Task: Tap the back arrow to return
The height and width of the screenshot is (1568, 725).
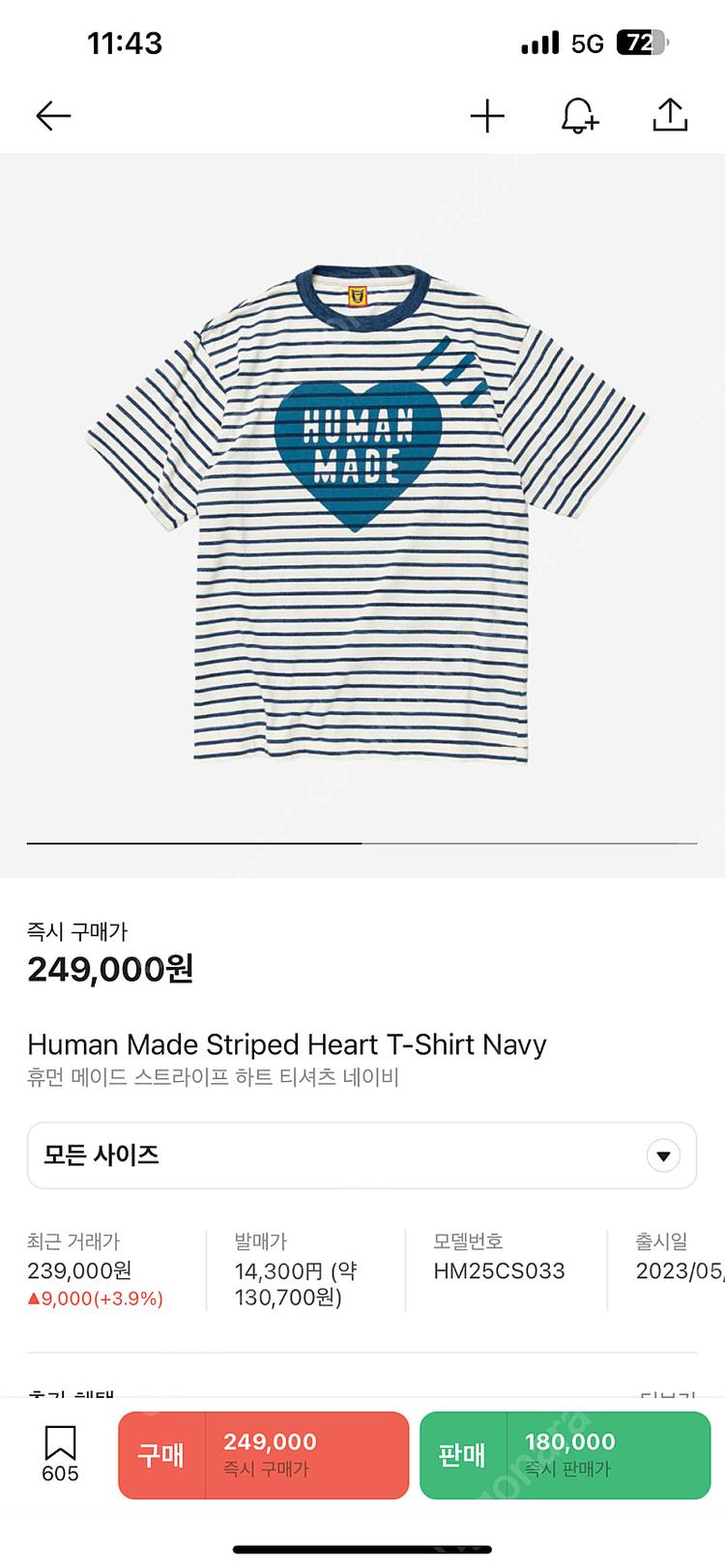Action: pyautogui.click(x=53, y=115)
